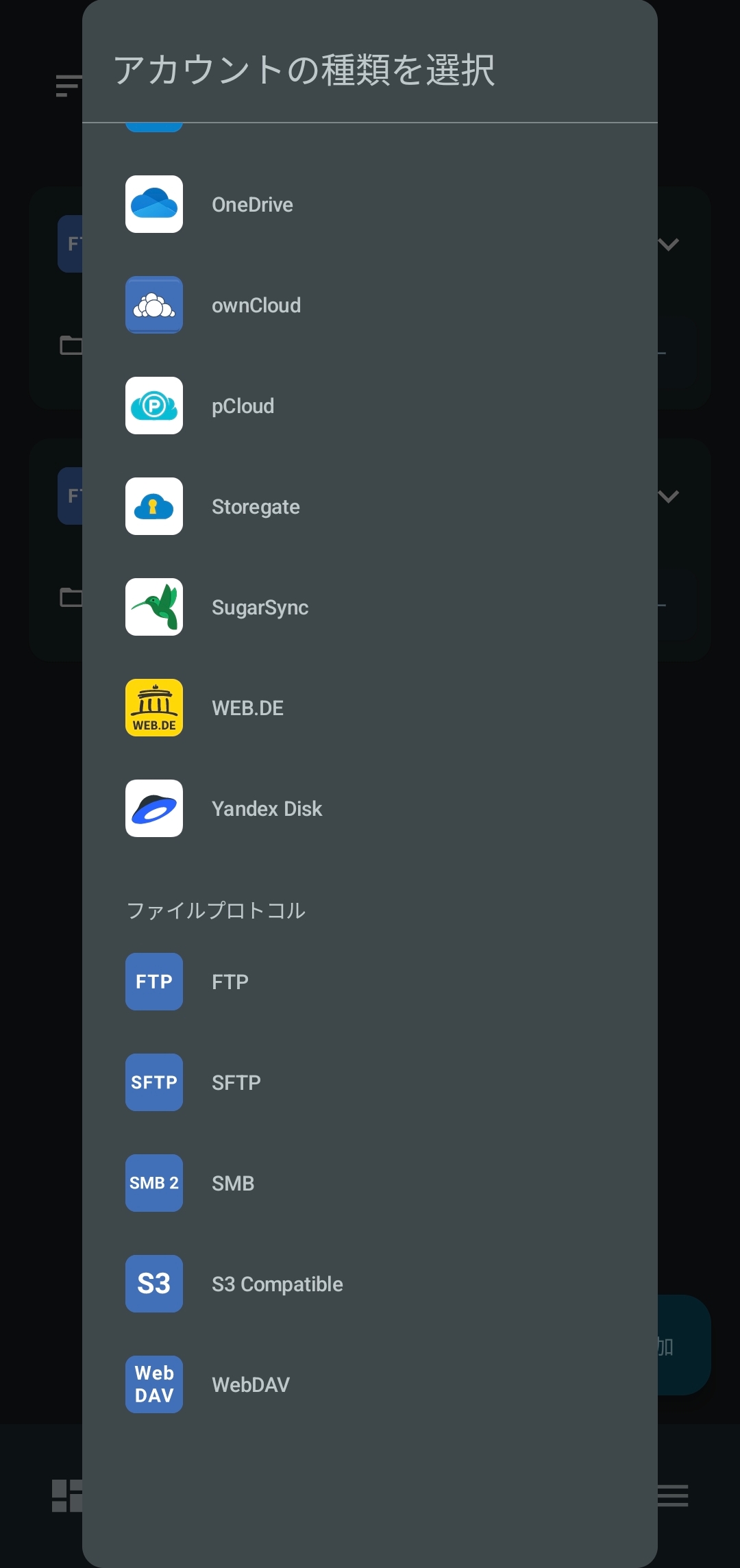Choose the SFTP protocol icon
Image resolution: width=740 pixels, height=1568 pixels.
point(153,1082)
